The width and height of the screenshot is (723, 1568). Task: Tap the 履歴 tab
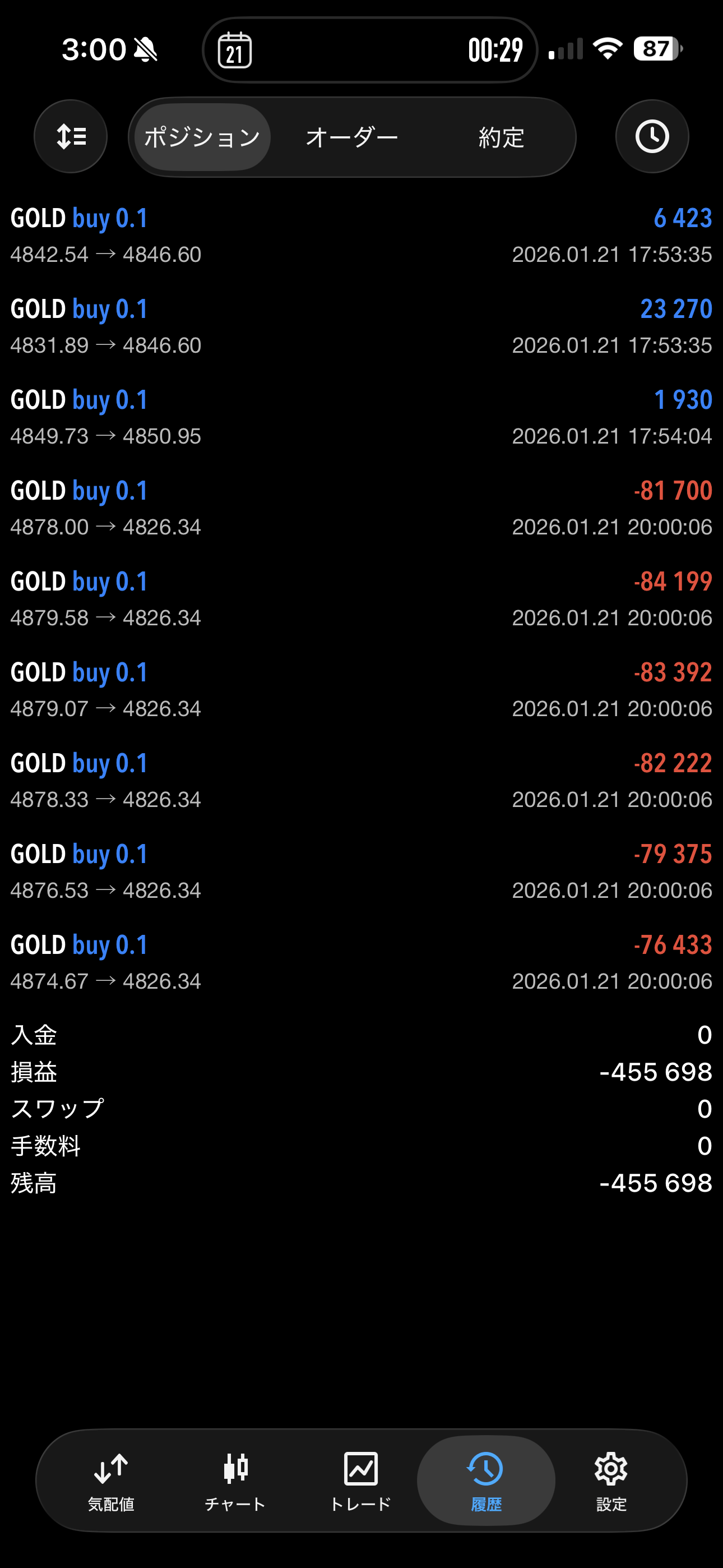click(486, 1481)
